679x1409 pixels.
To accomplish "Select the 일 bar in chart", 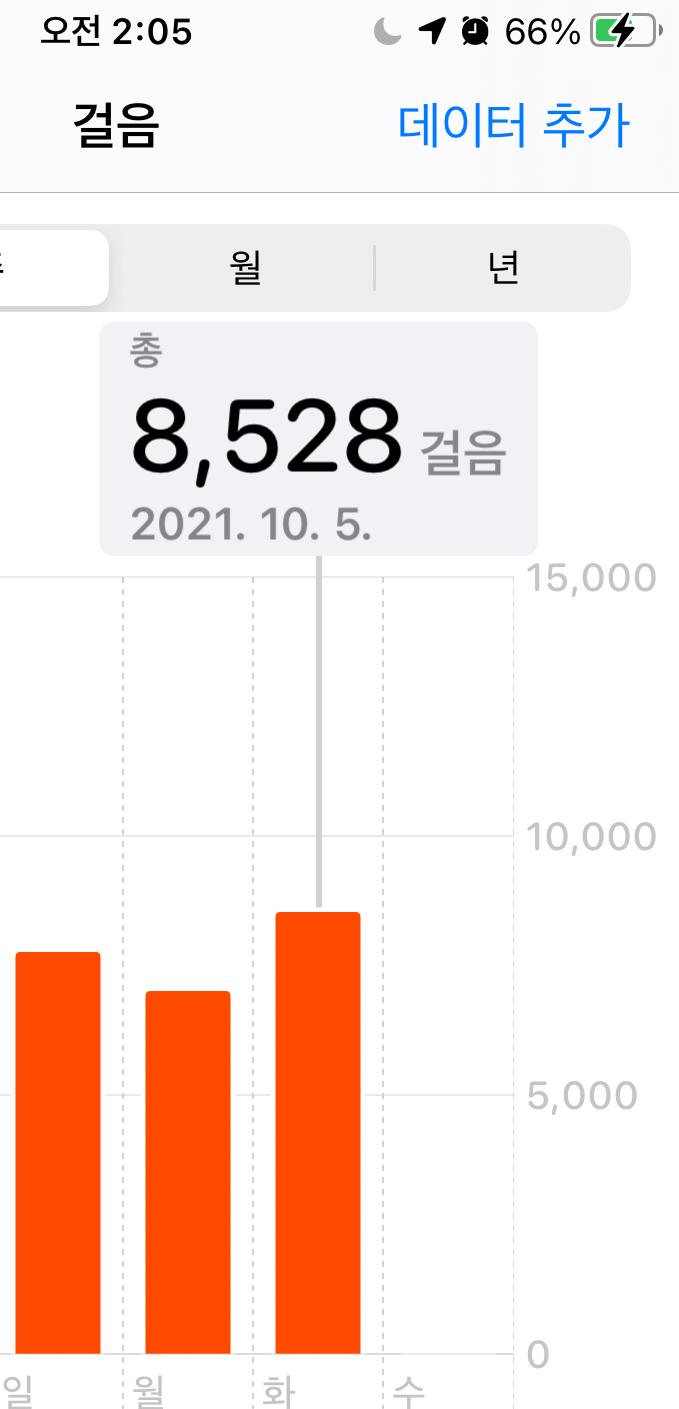I will [58, 1152].
